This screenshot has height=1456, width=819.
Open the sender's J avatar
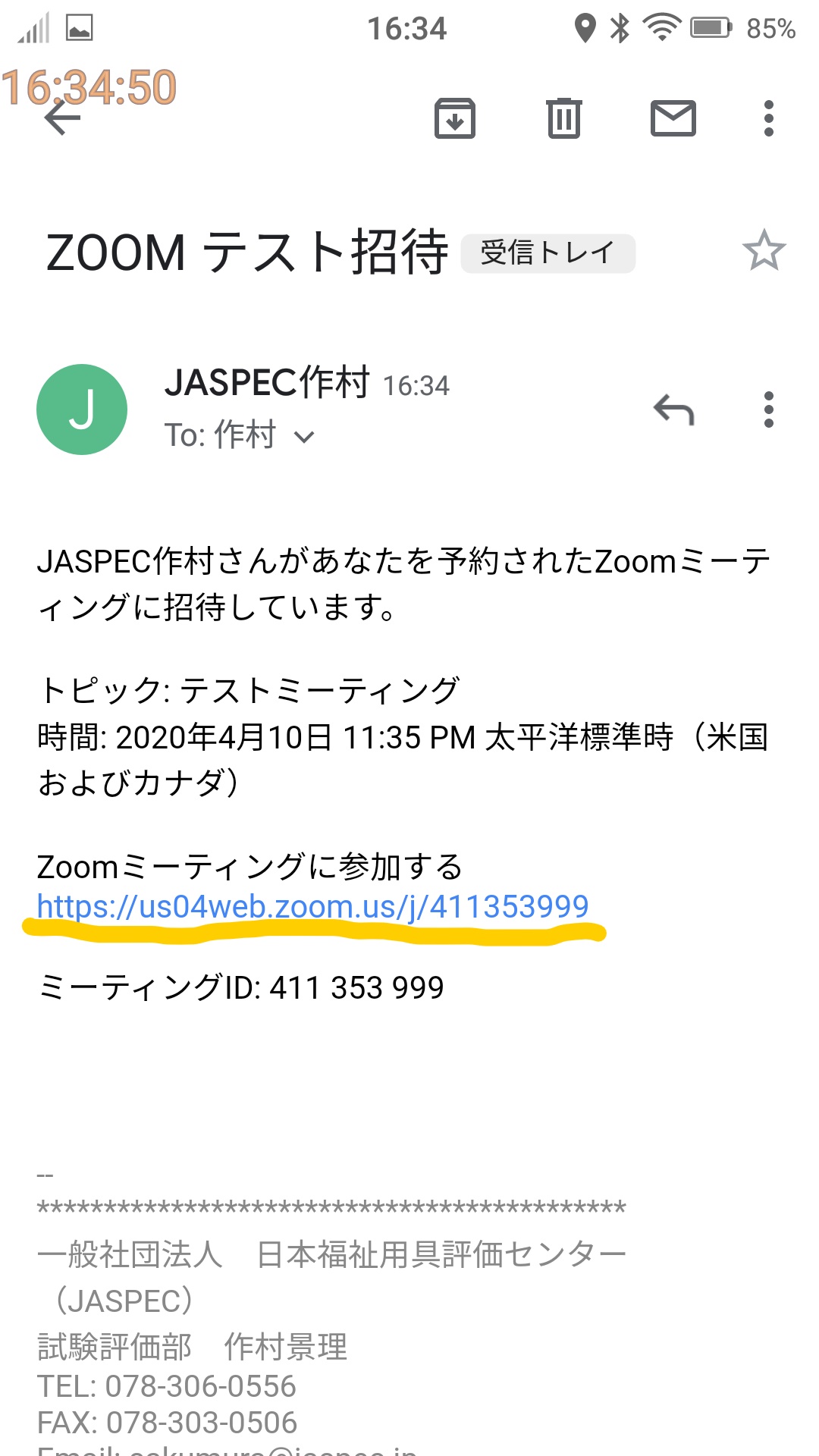coord(82,409)
